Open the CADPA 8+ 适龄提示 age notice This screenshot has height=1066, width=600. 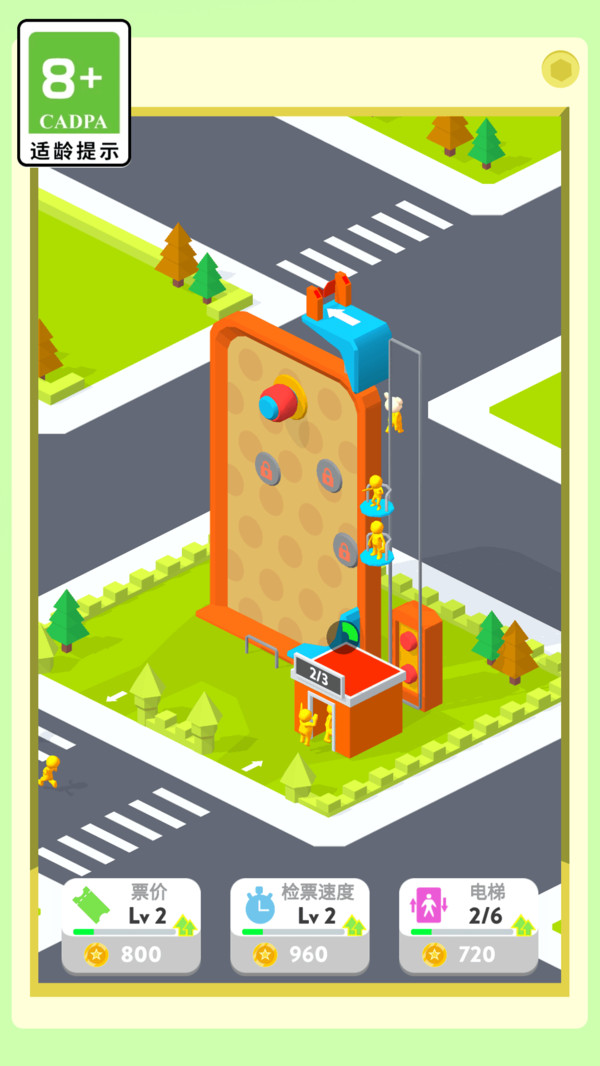tap(74, 93)
